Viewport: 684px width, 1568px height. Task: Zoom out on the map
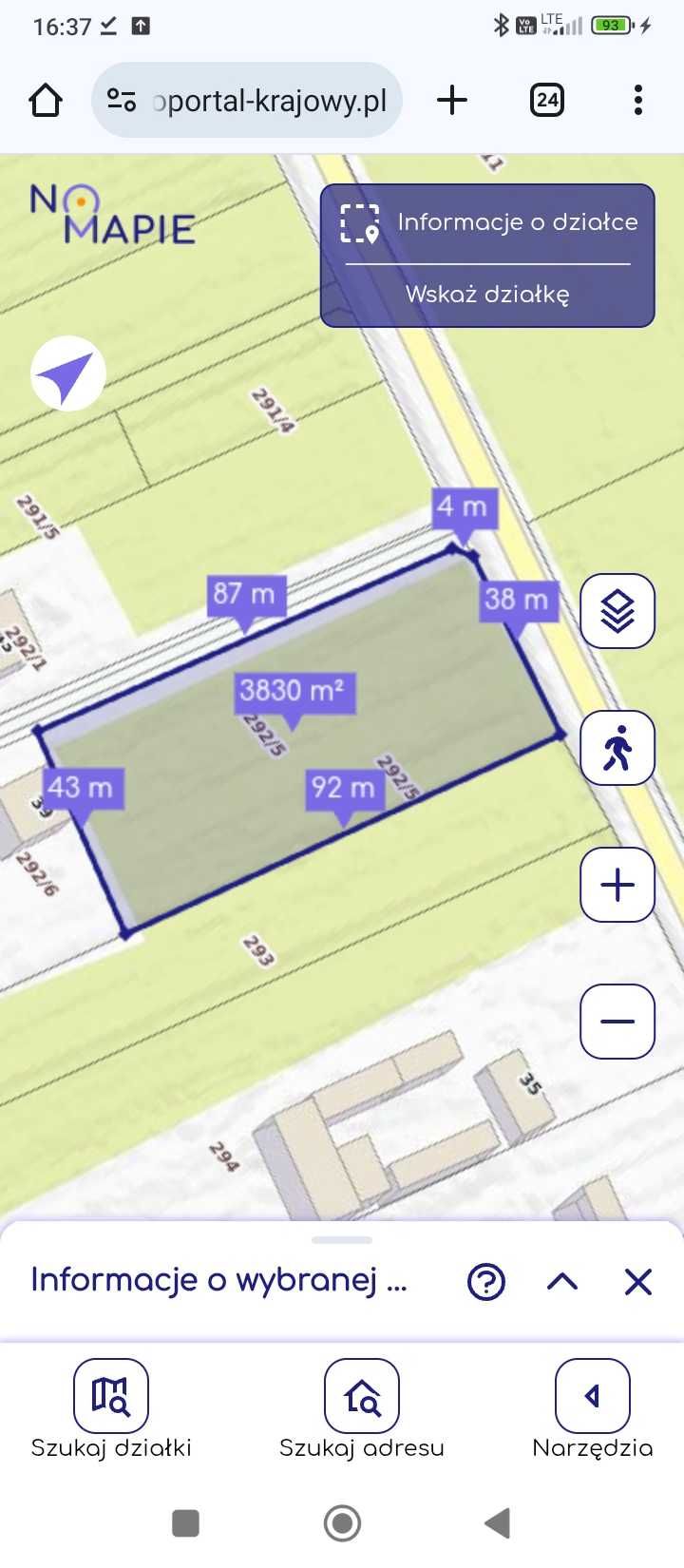[x=617, y=1022]
